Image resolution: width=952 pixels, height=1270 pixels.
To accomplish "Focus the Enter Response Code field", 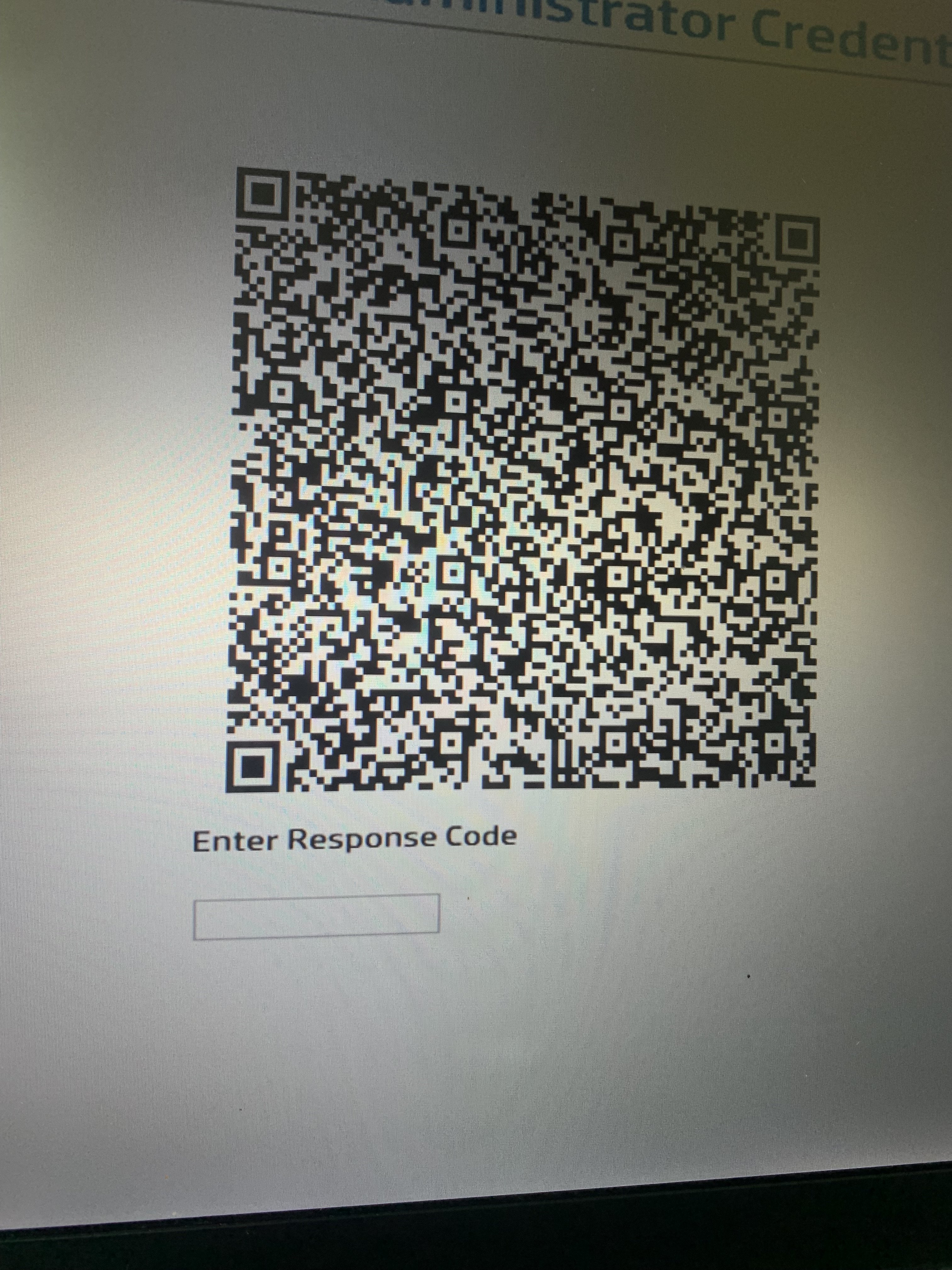I will point(317,916).
